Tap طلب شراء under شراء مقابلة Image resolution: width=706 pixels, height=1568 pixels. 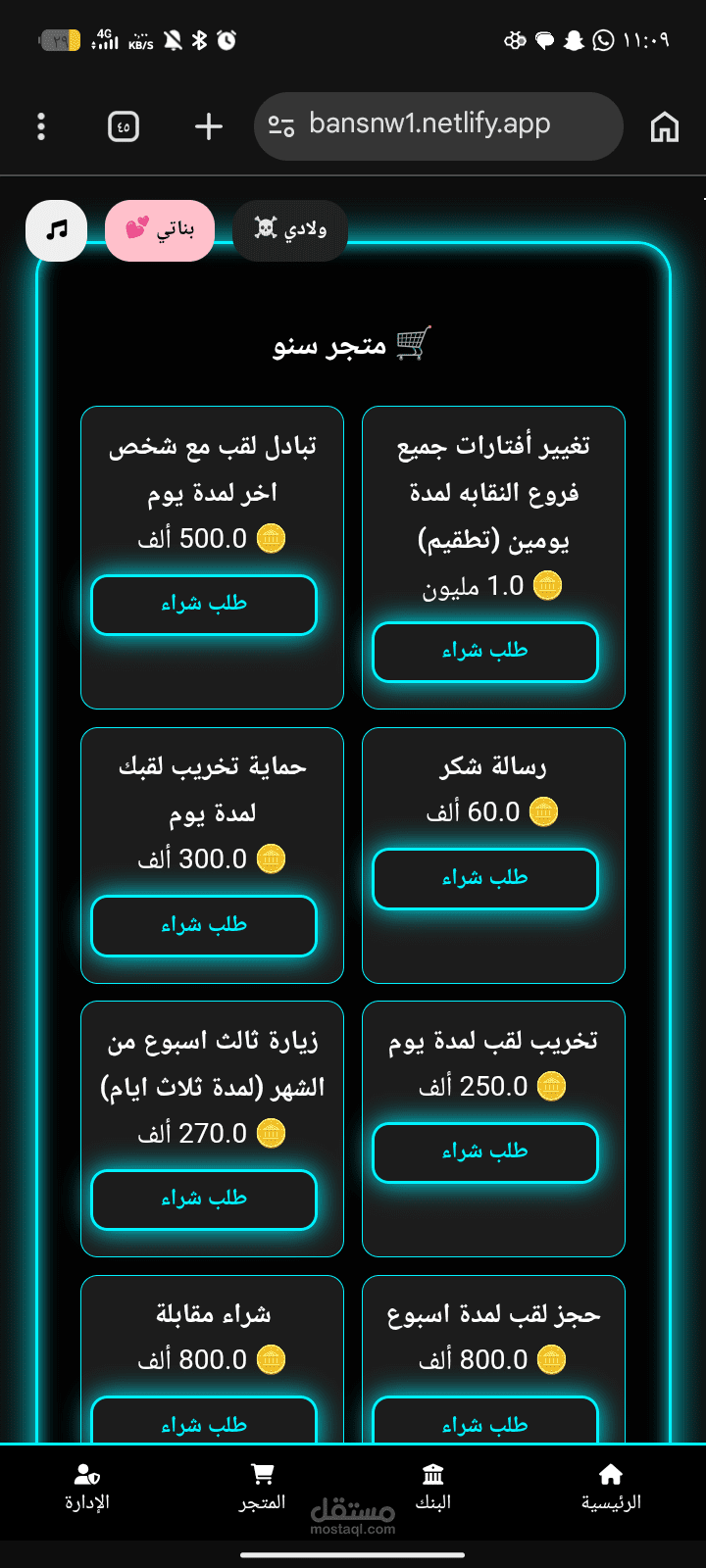204,1422
